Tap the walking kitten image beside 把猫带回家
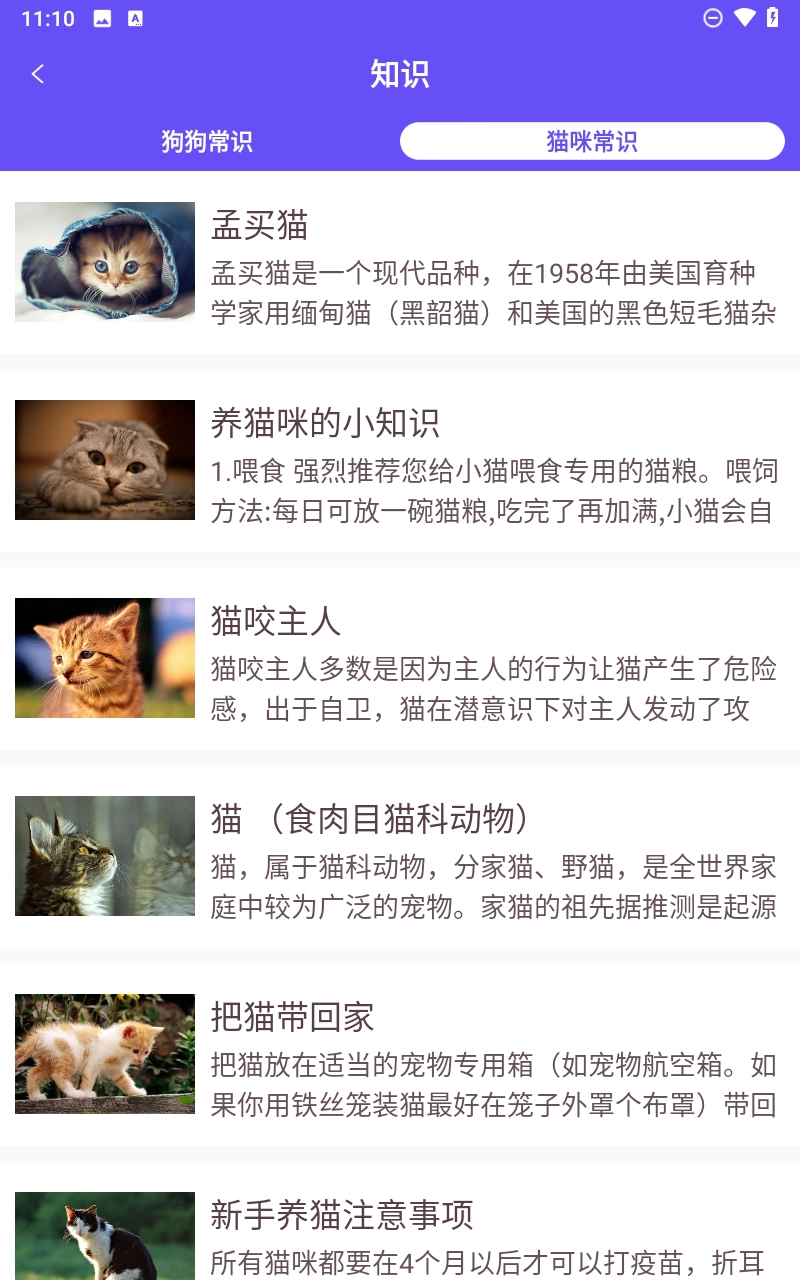This screenshot has width=800, height=1280. pos(104,1053)
